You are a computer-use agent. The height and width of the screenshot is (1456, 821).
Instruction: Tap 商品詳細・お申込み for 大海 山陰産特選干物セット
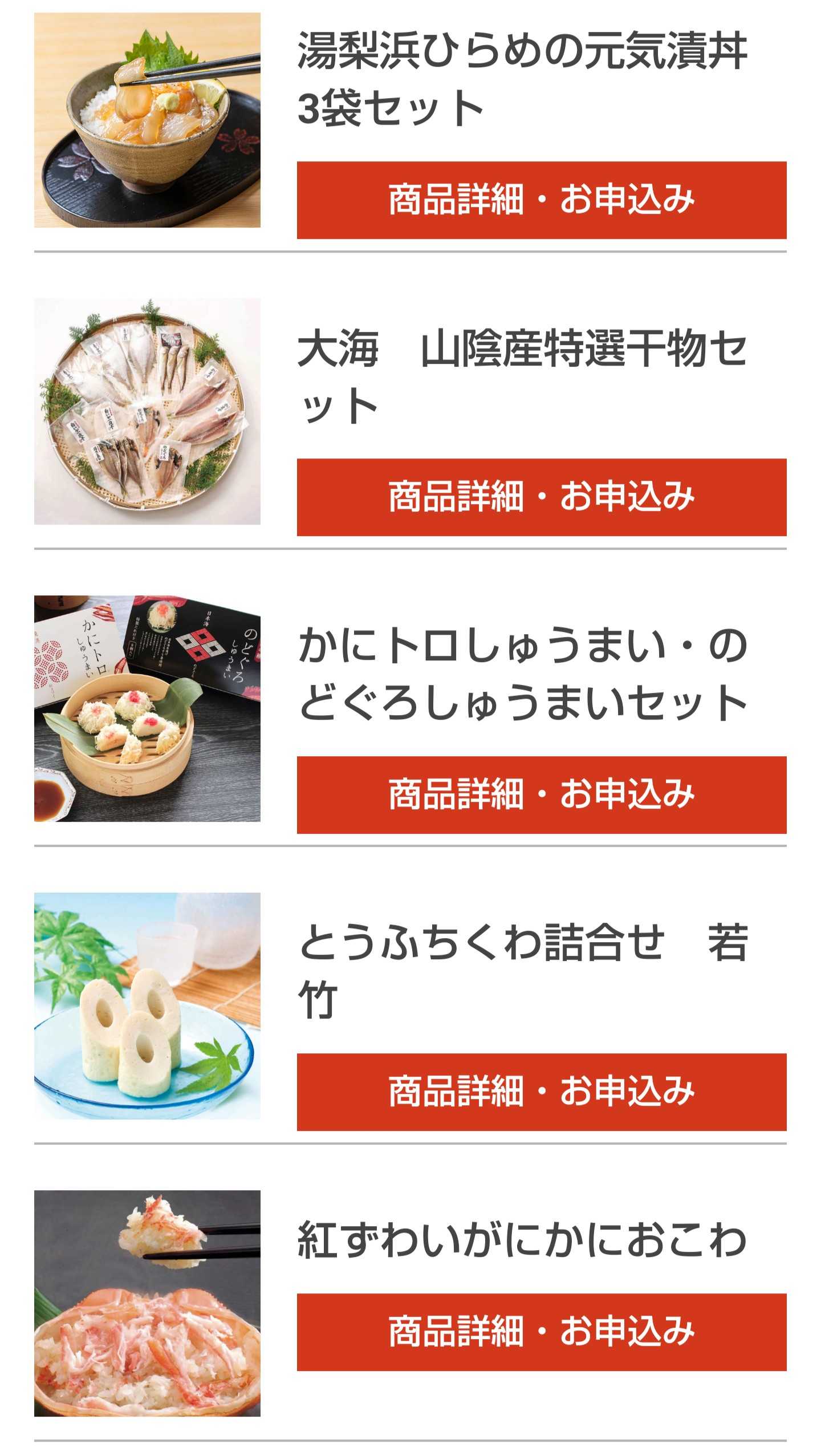click(541, 497)
